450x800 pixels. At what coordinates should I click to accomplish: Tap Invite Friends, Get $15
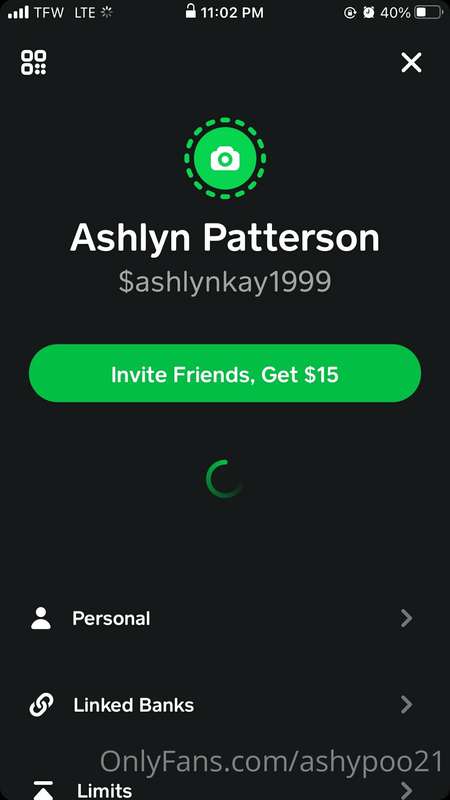[225, 373]
